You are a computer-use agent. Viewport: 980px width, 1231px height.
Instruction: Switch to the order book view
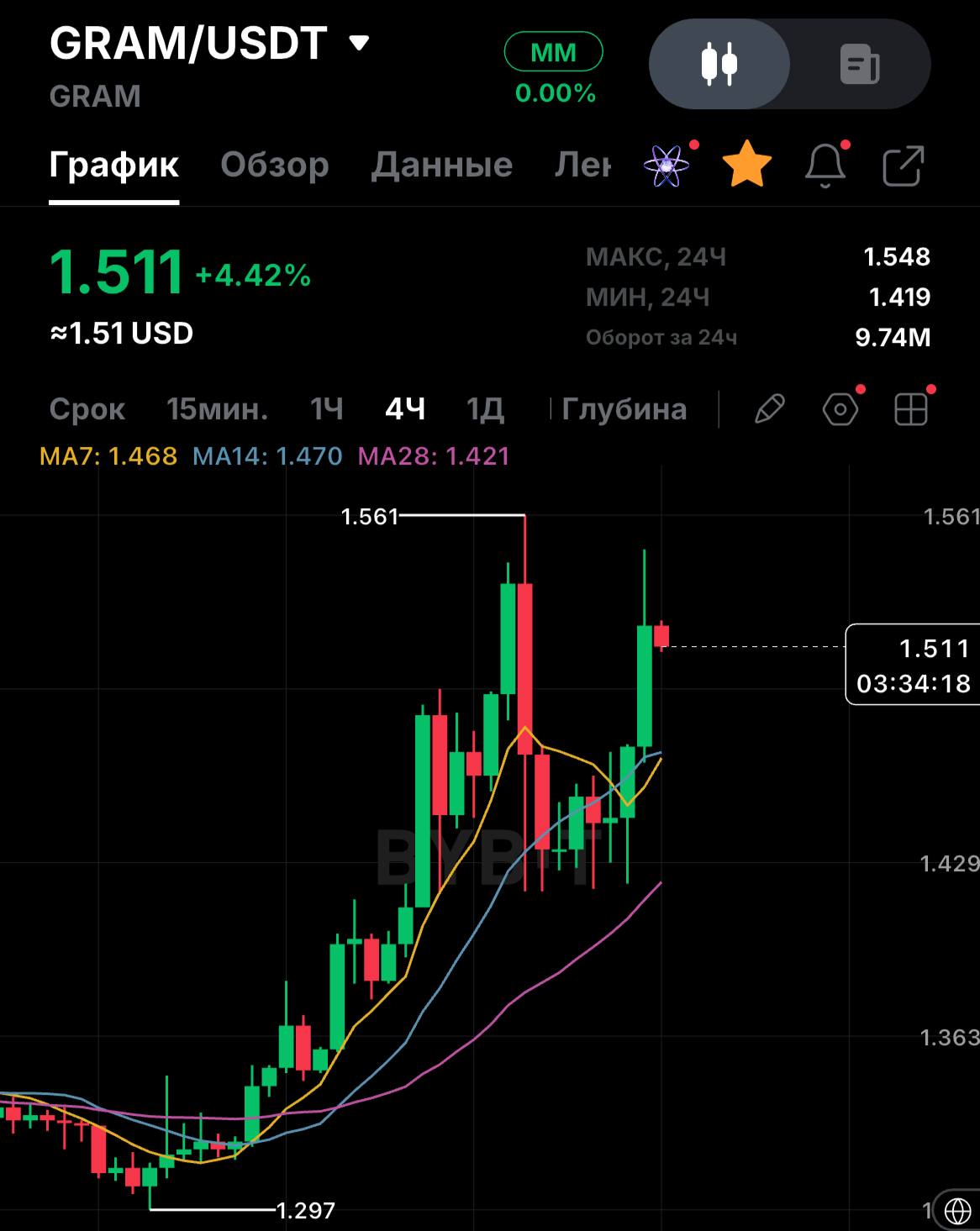pyautogui.click(x=860, y=64)
